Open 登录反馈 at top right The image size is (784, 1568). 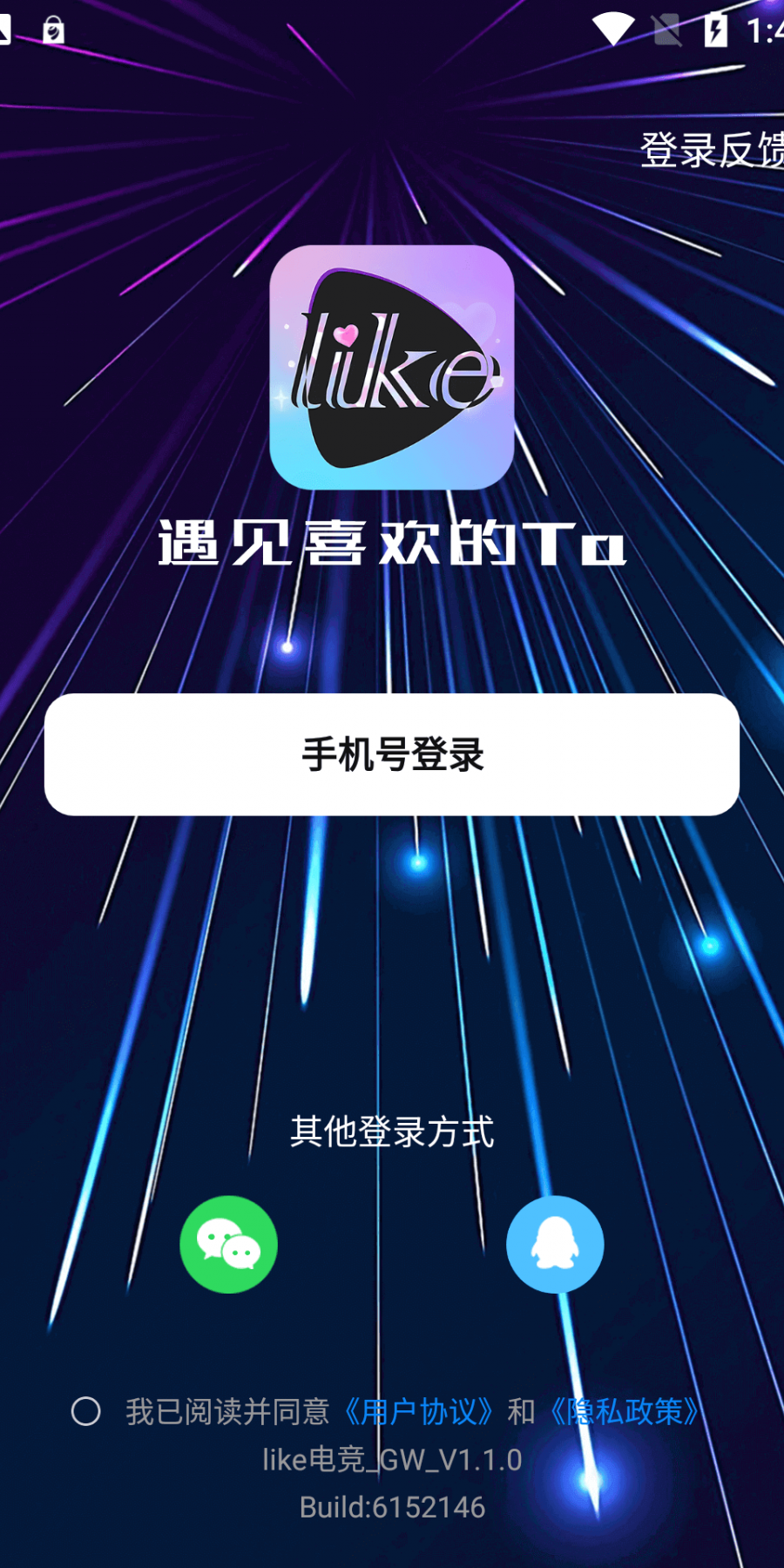pyautogui.click(x=712, y=150)
